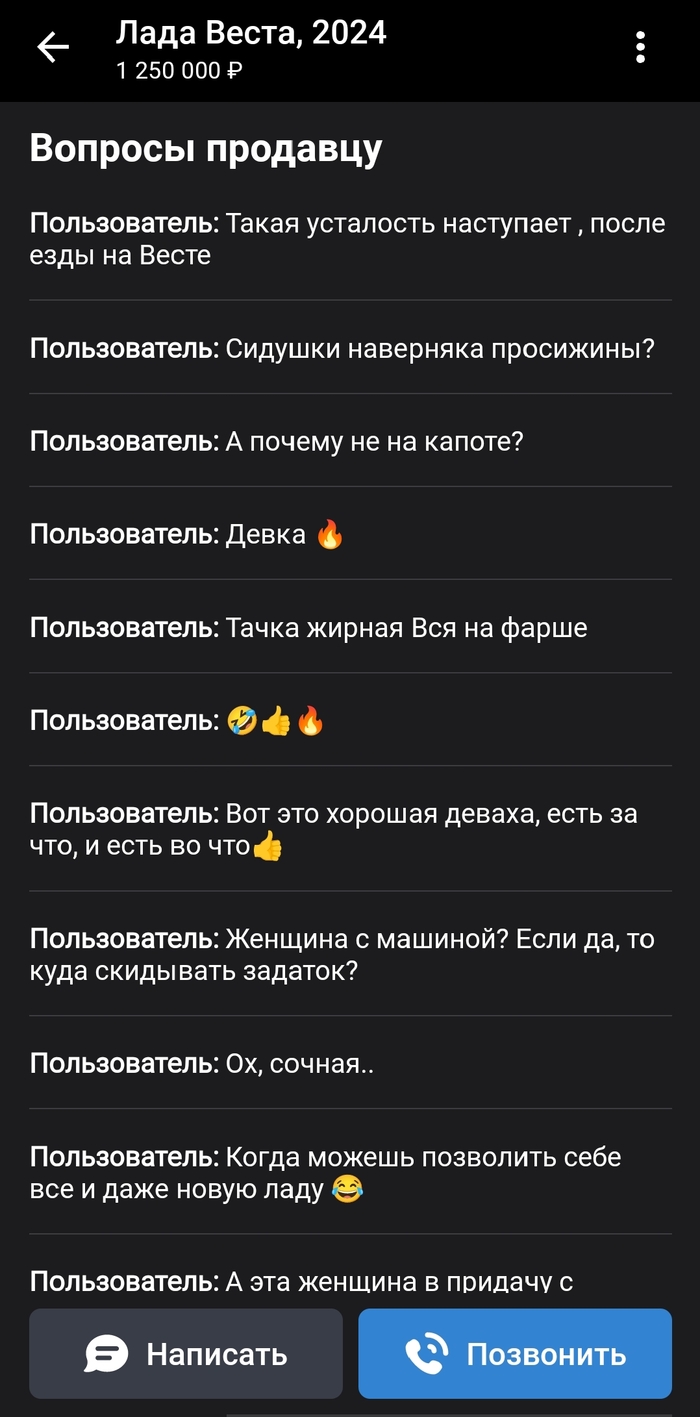Call the seller via Позвонить button
The image size is (700, 1417).
click(x=515, y=1353)
